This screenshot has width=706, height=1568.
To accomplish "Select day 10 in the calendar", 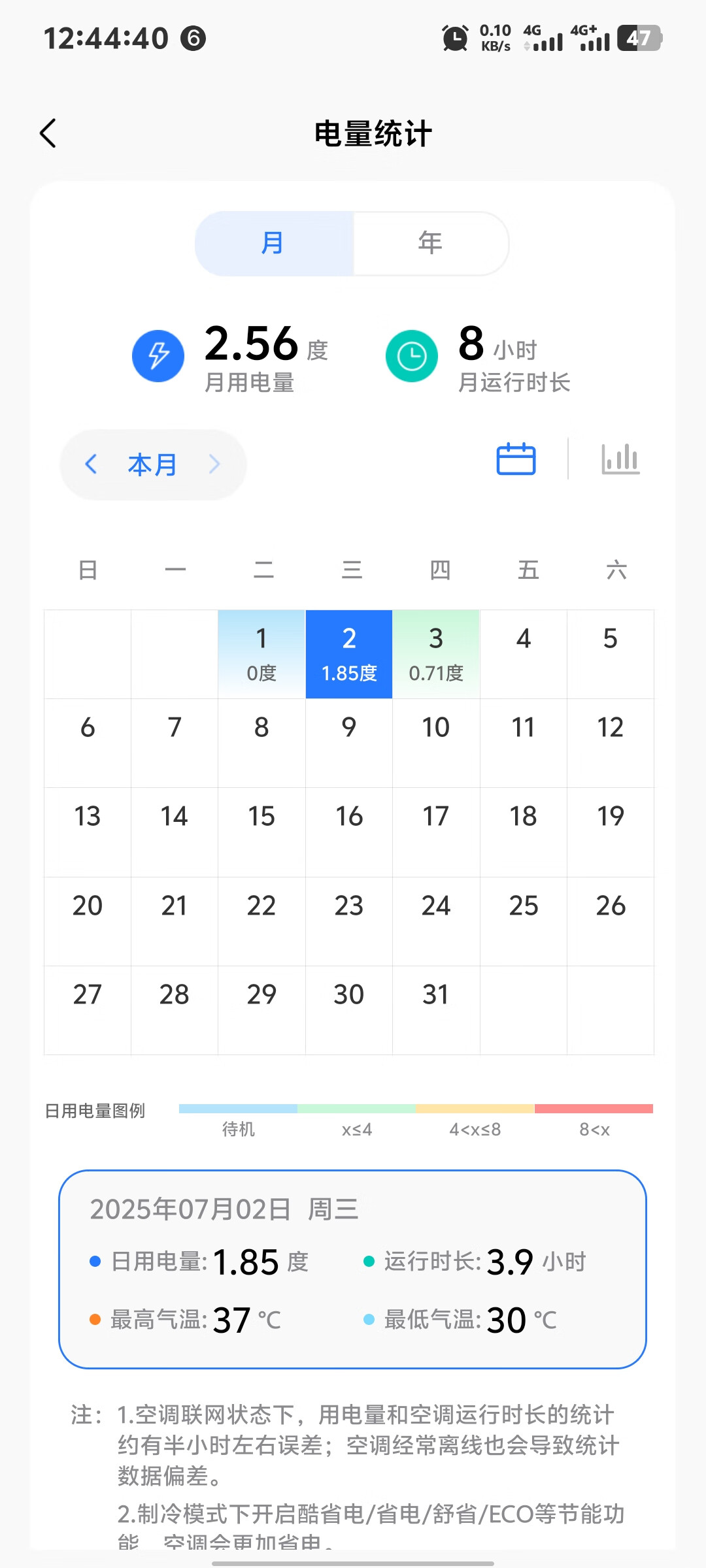I will [436, 743].
